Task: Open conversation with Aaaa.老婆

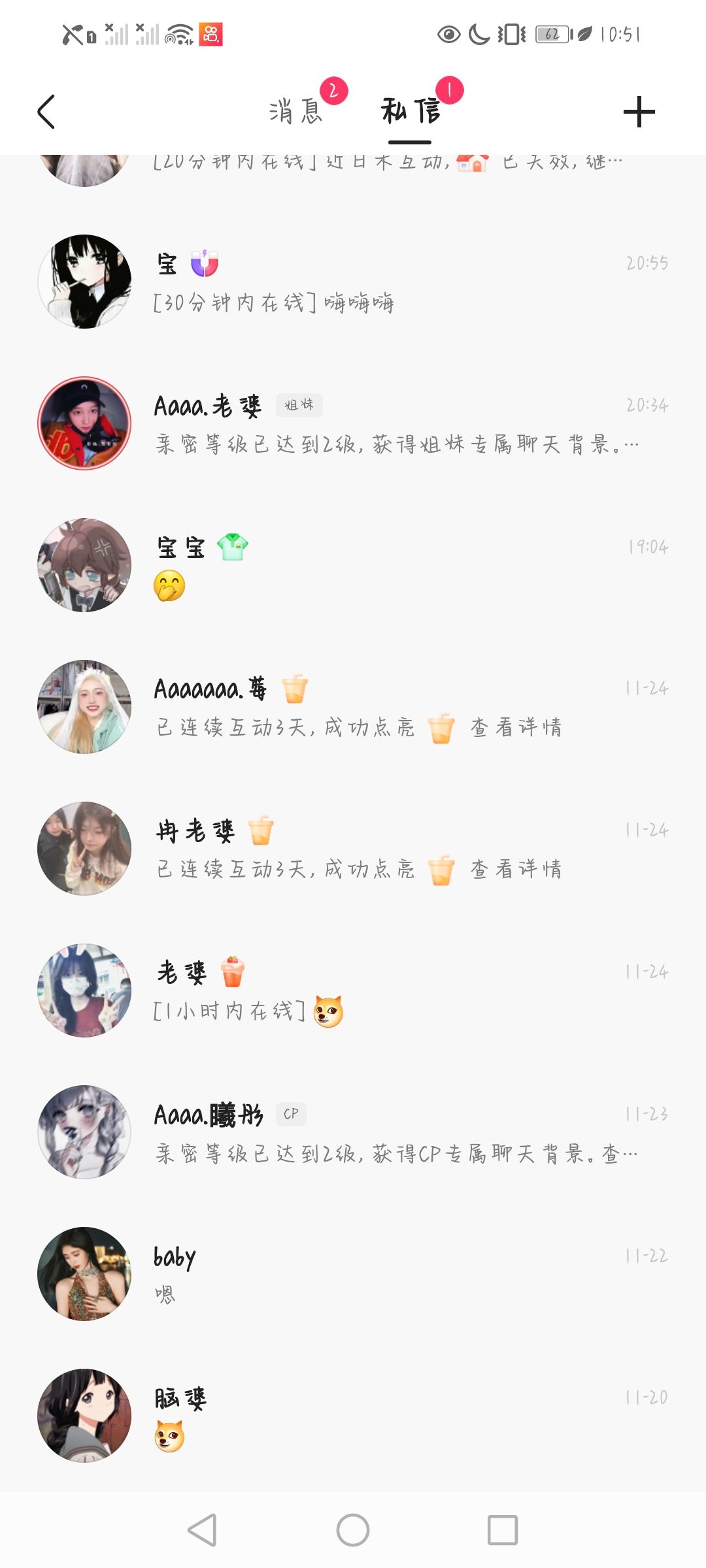Action: [x=353, y=423]
